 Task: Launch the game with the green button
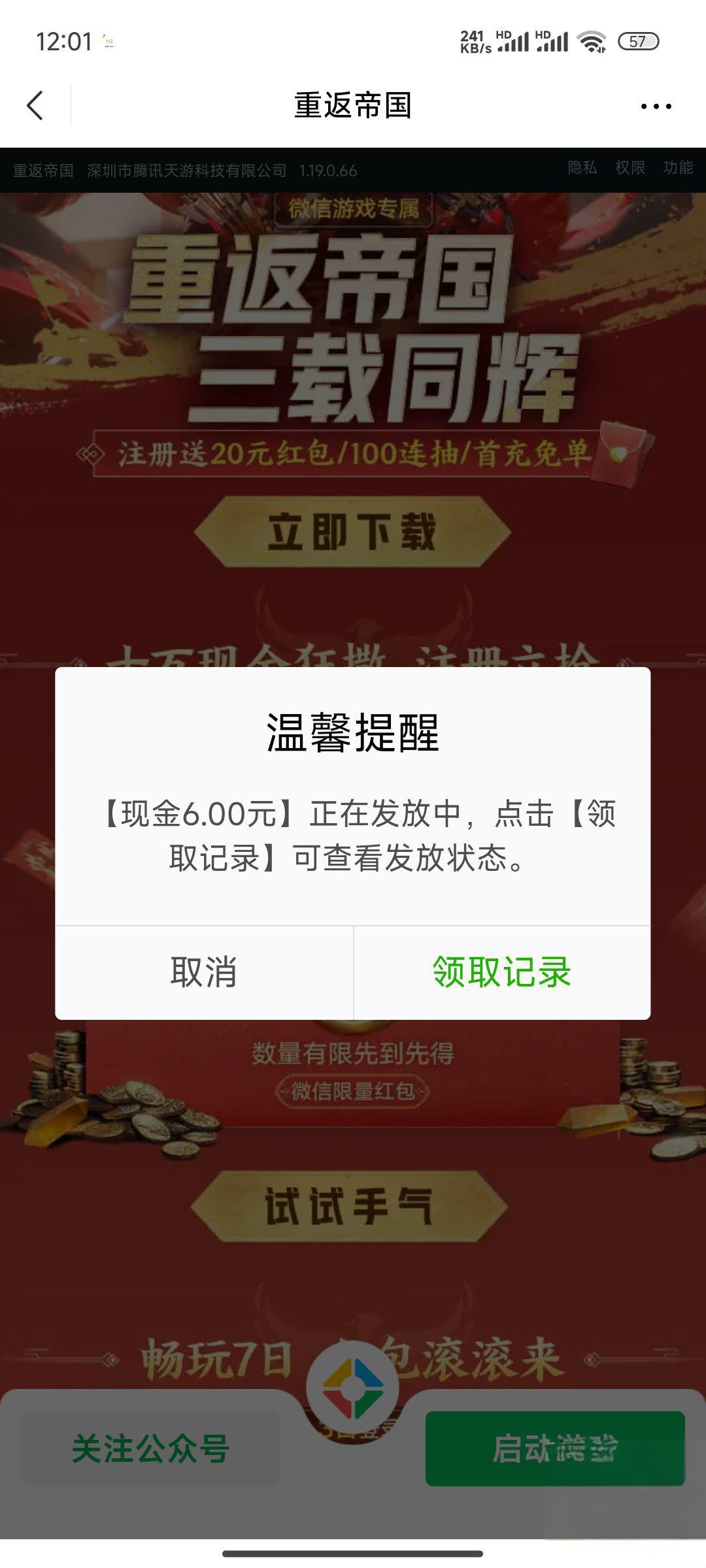(x=554, y=1449)
